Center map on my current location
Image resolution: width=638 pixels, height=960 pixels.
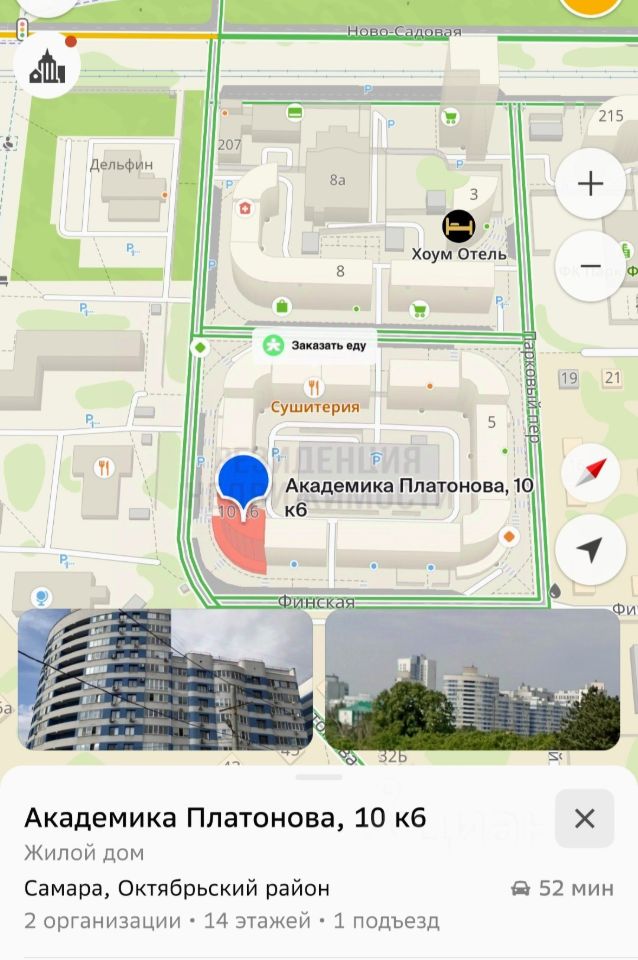590,550
